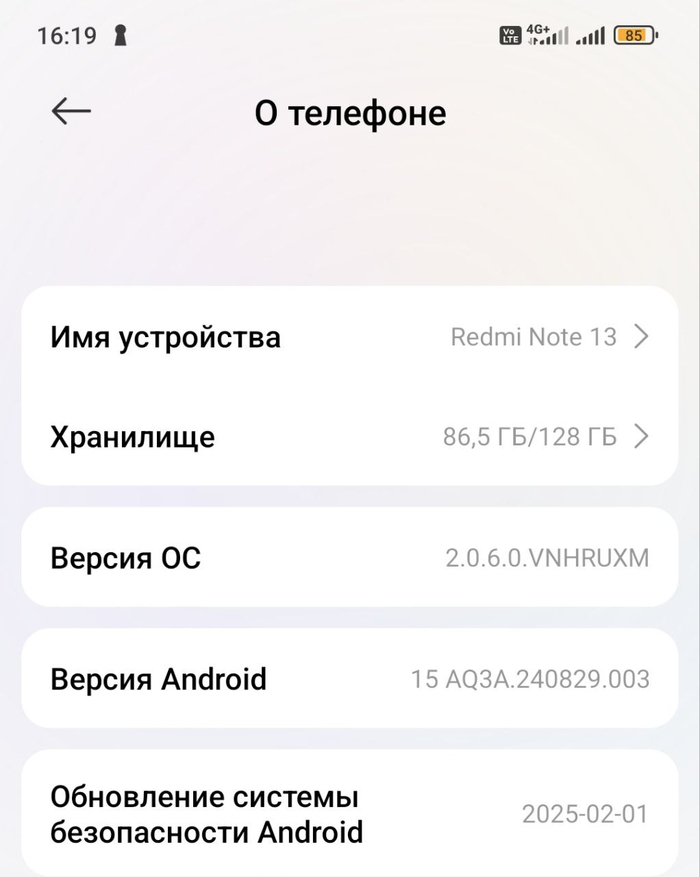Tap the Версия ОС row

pos(350,557)
